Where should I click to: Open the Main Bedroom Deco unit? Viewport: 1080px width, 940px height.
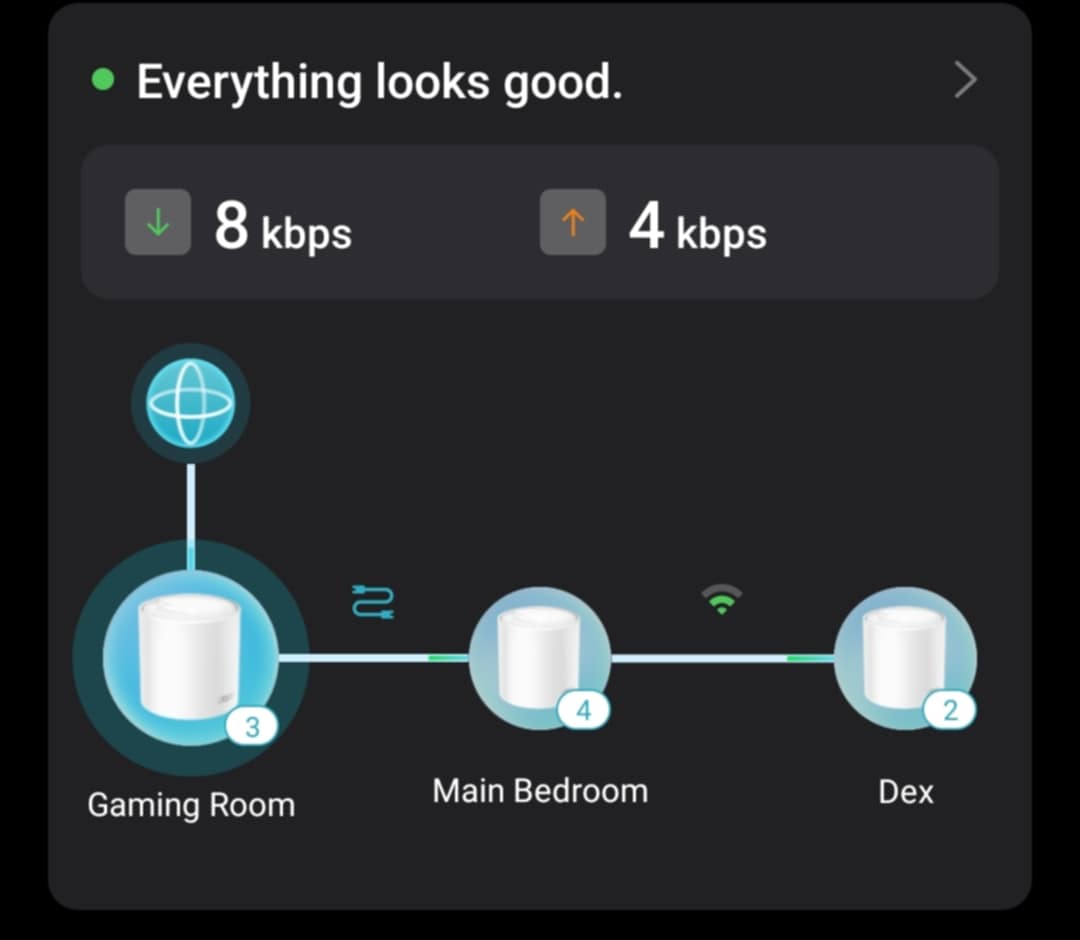point(539,657)
